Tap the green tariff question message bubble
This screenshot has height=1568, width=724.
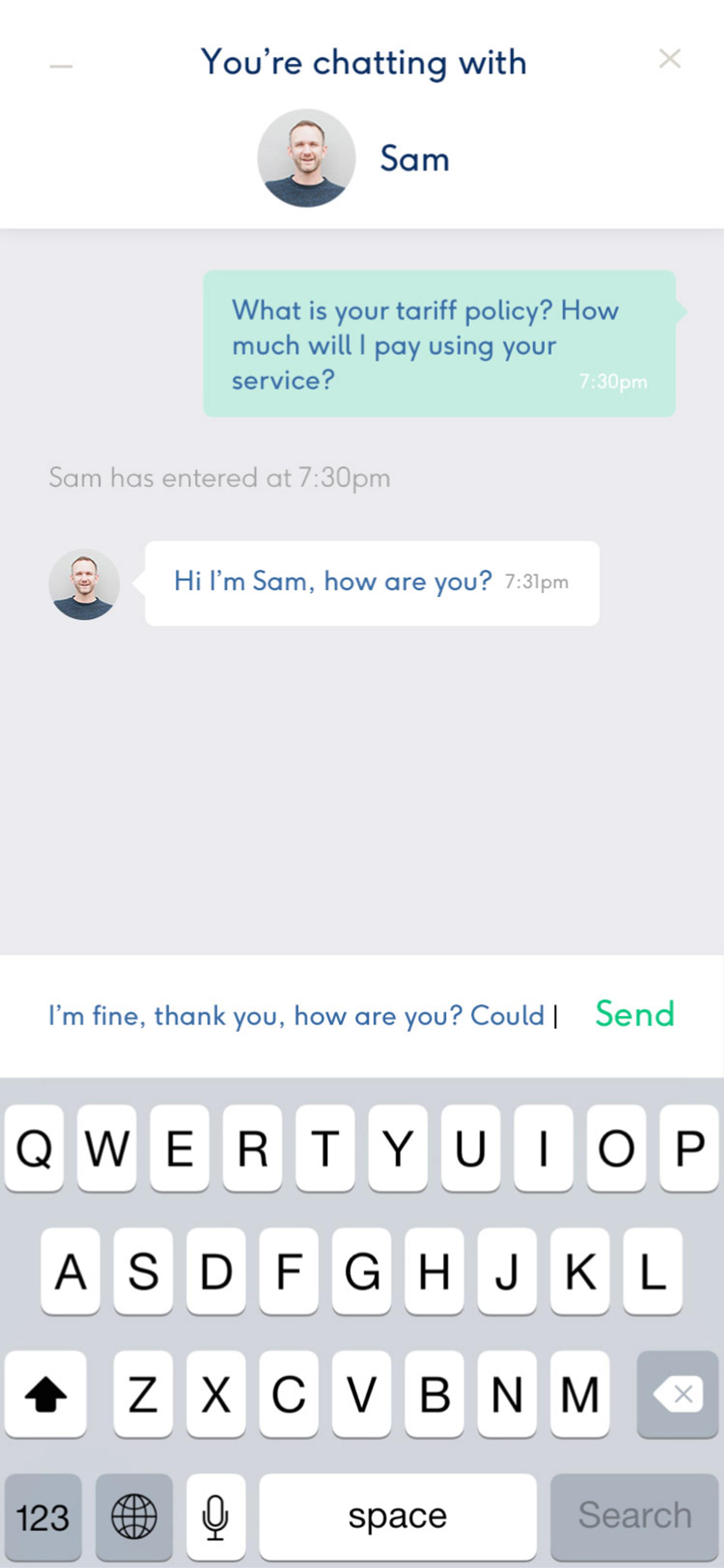[x=438, y=344]
